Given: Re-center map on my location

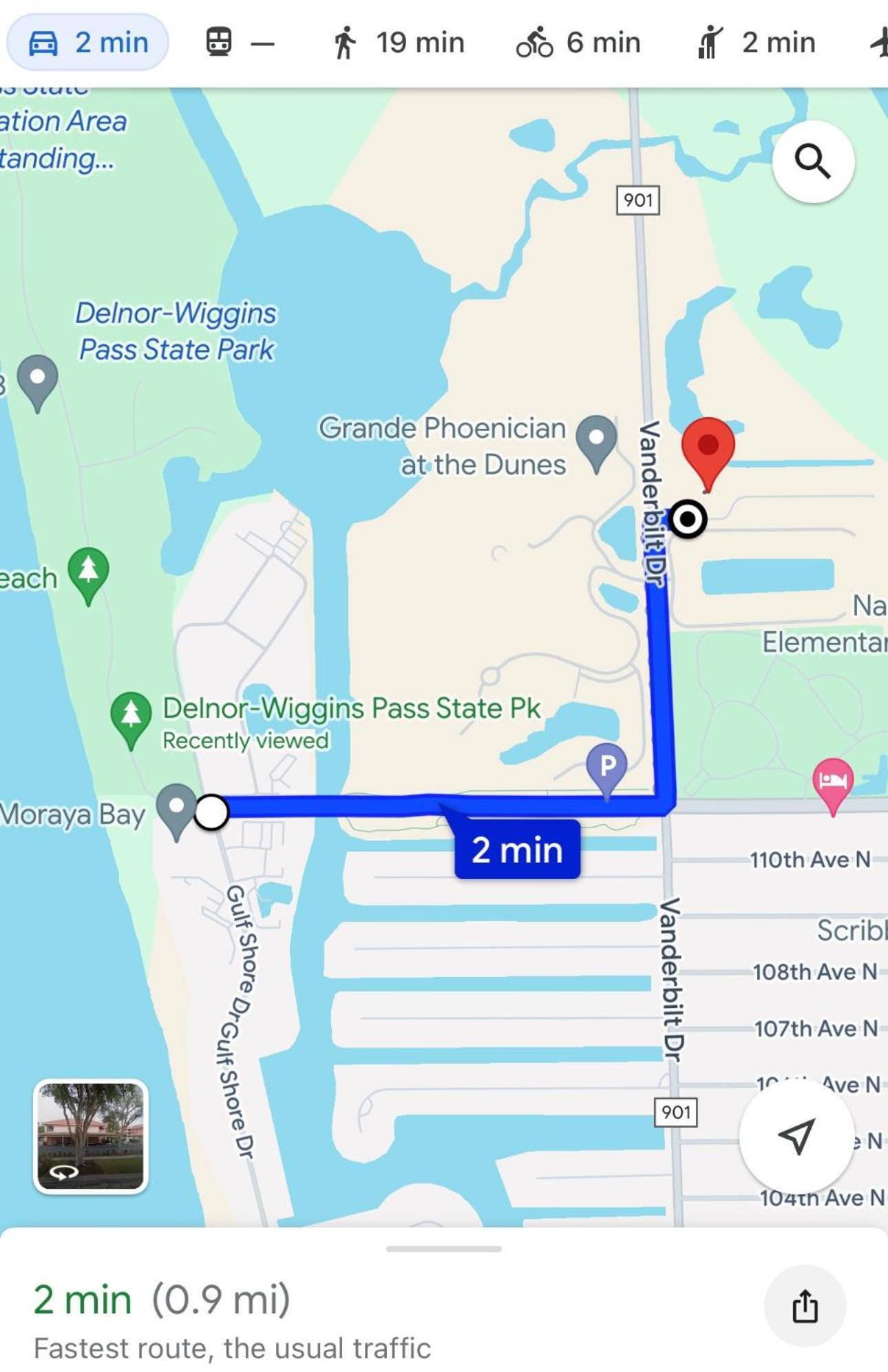Looking at the screenshot, I should 796,1136.
